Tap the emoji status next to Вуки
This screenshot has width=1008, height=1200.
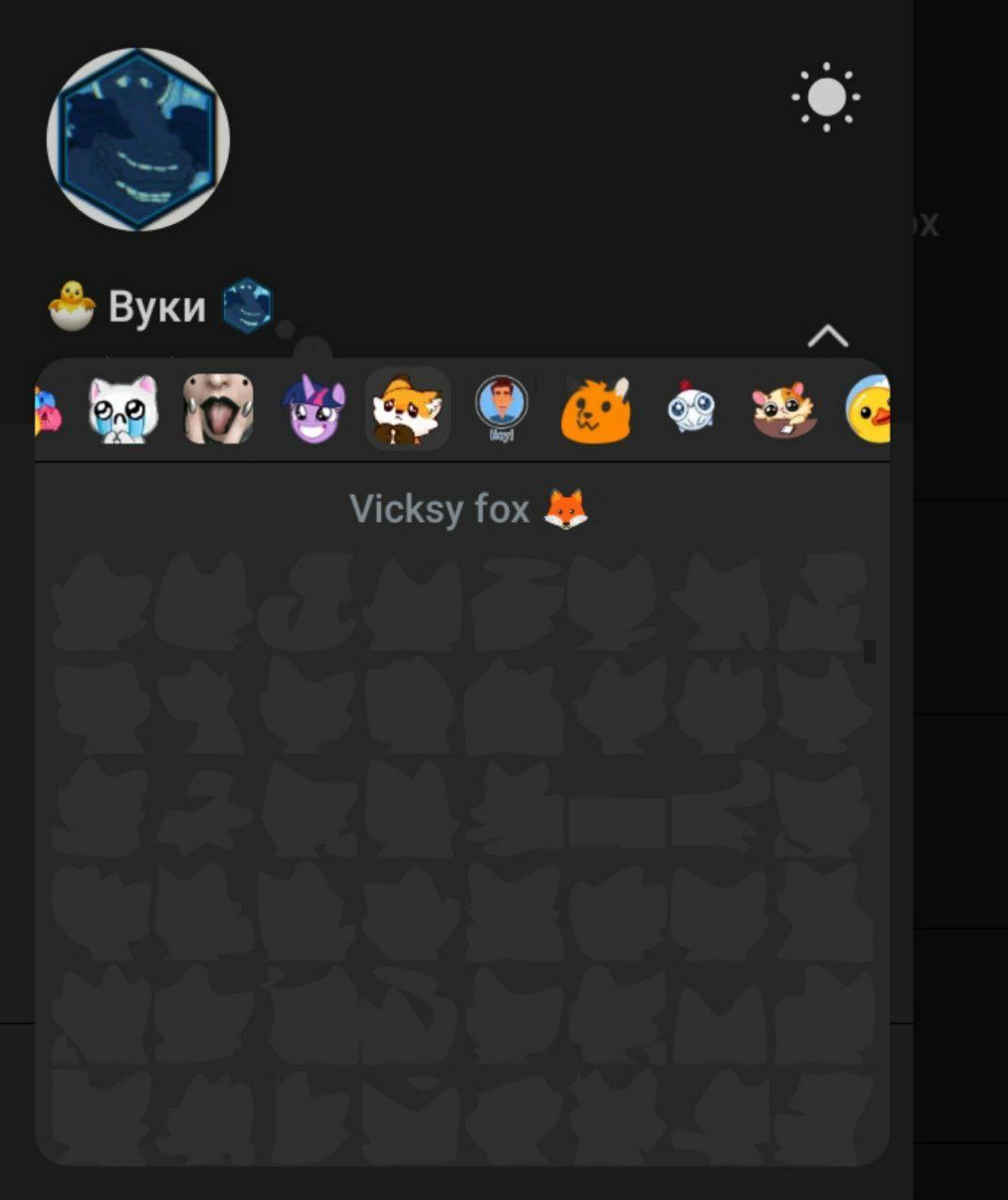247,306
